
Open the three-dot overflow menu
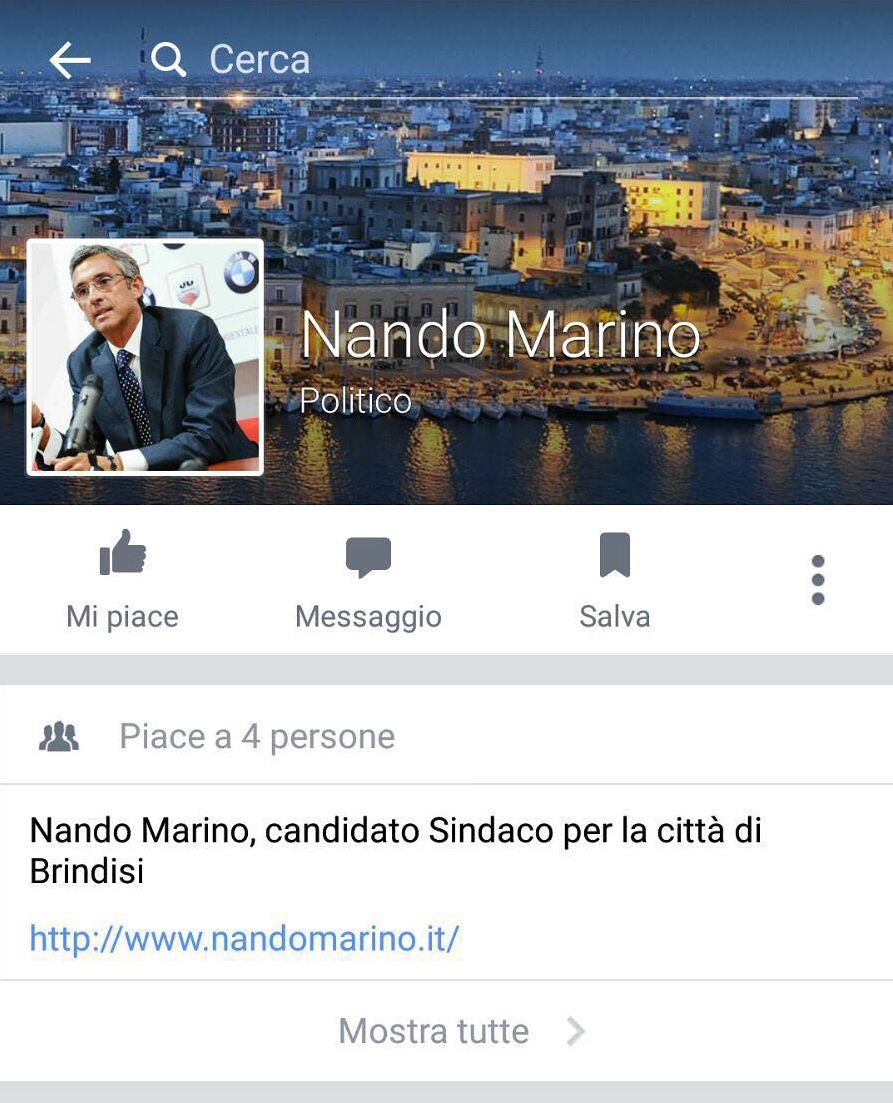pos(818,580)
